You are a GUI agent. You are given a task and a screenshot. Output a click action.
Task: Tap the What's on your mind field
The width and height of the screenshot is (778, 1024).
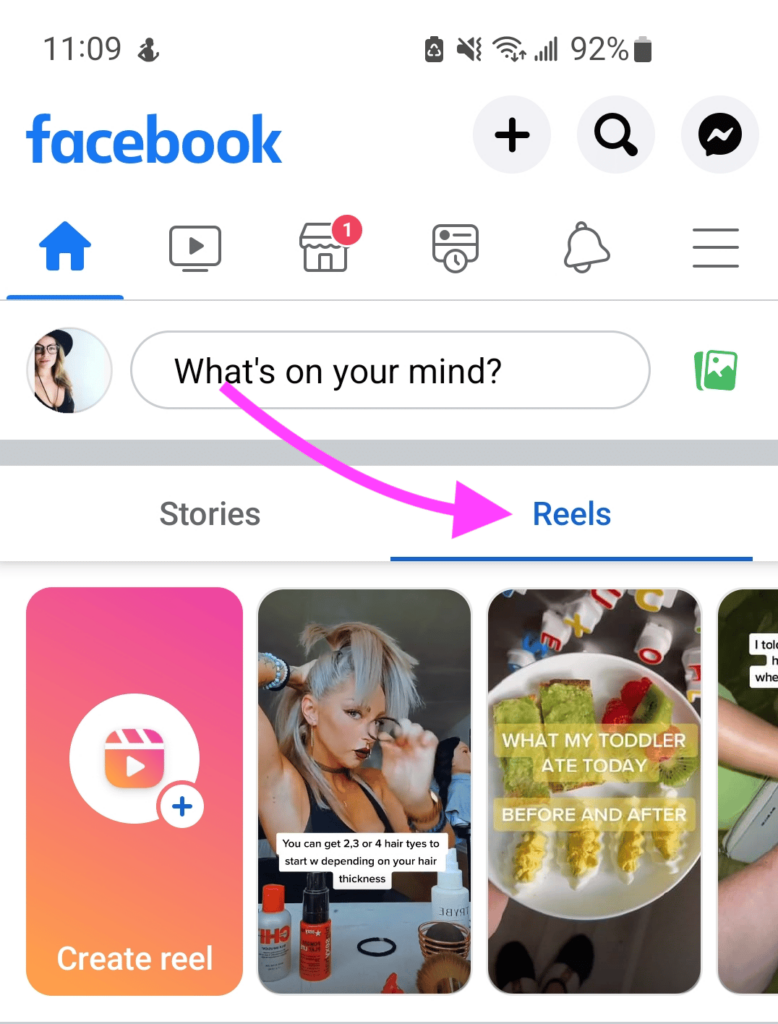pos(390,371)
